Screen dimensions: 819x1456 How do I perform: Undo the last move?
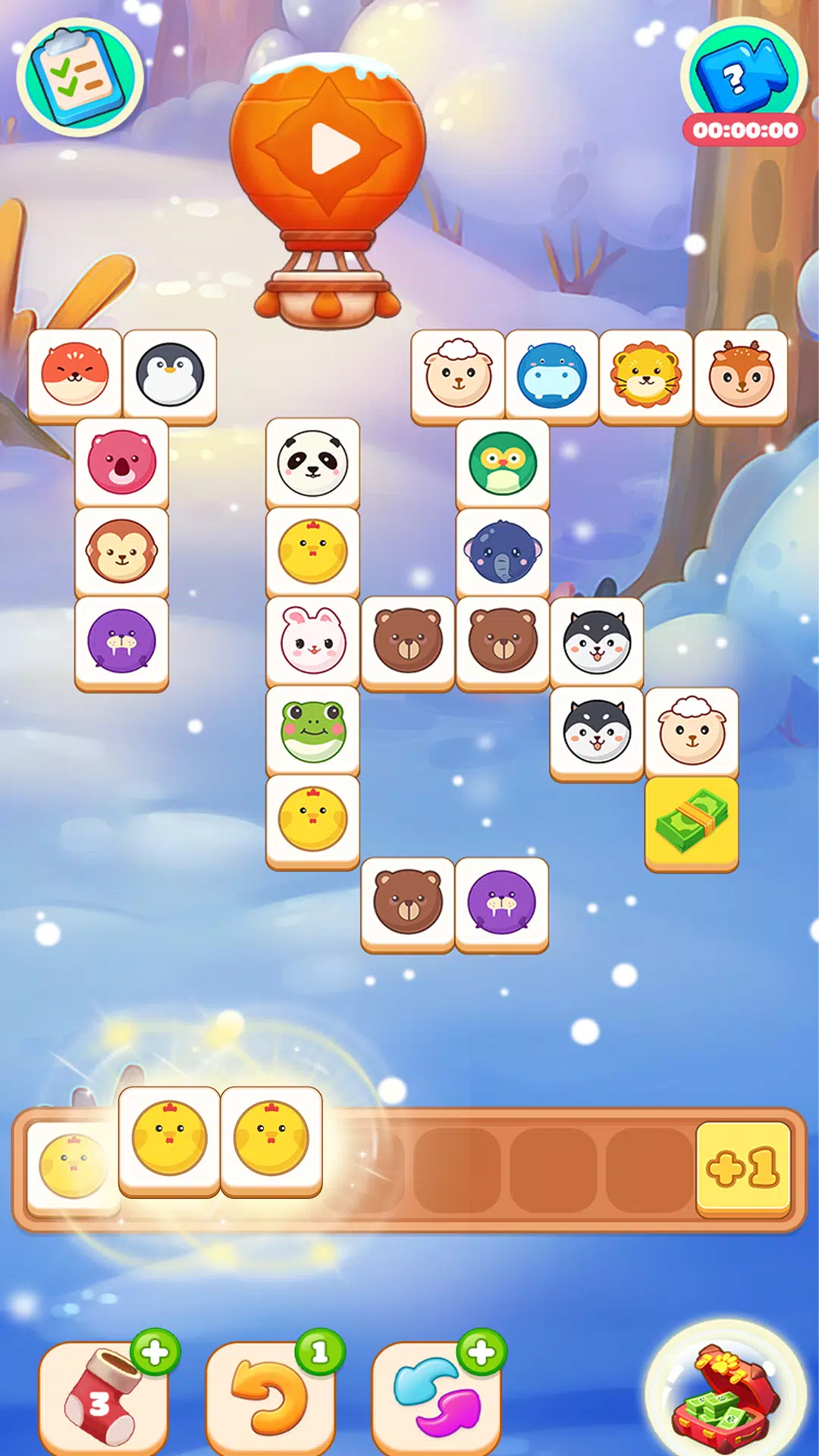(x=271, y=1398)
